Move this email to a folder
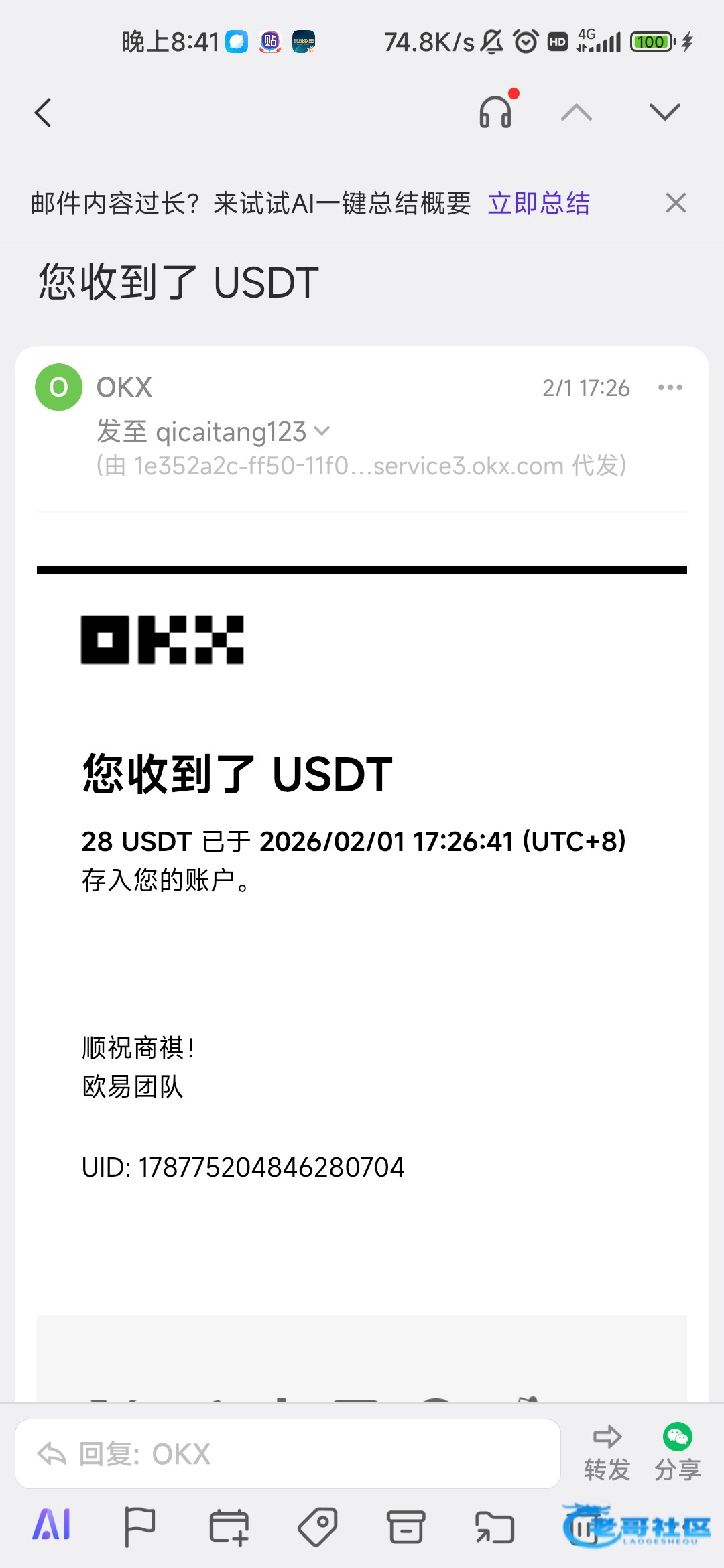Image resolution: width=724 pixels, height=1568 pixels. [495, 1527]
